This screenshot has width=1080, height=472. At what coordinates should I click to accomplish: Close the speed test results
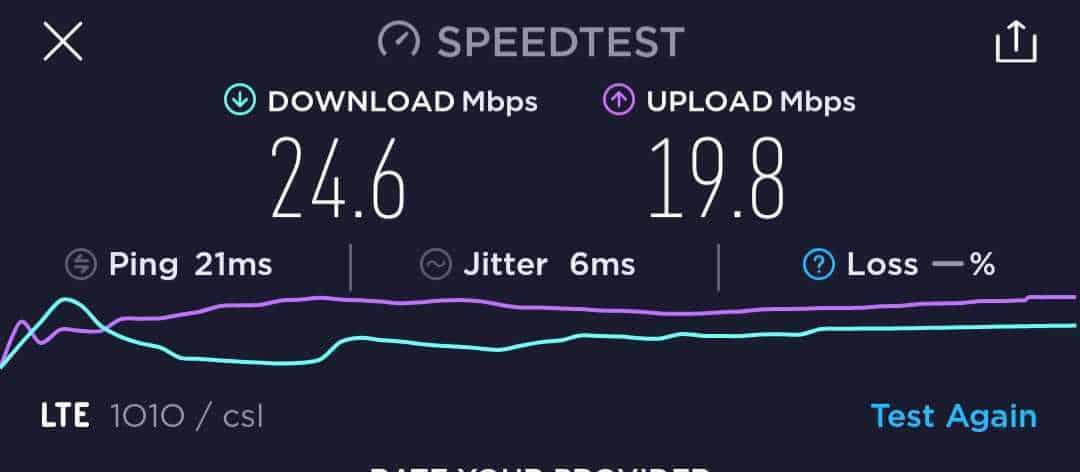coord(62,42)
